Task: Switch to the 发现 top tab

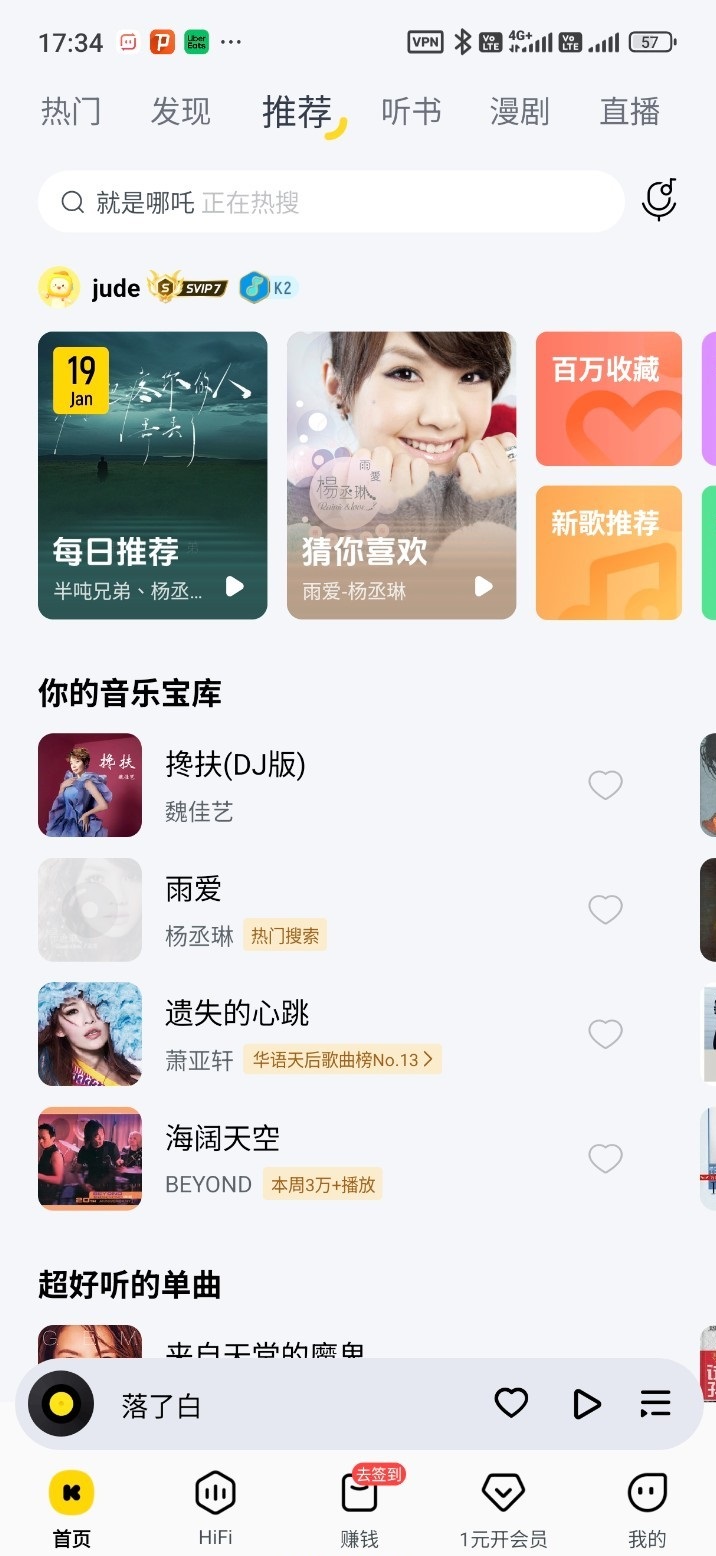Action: pos(181,112)
